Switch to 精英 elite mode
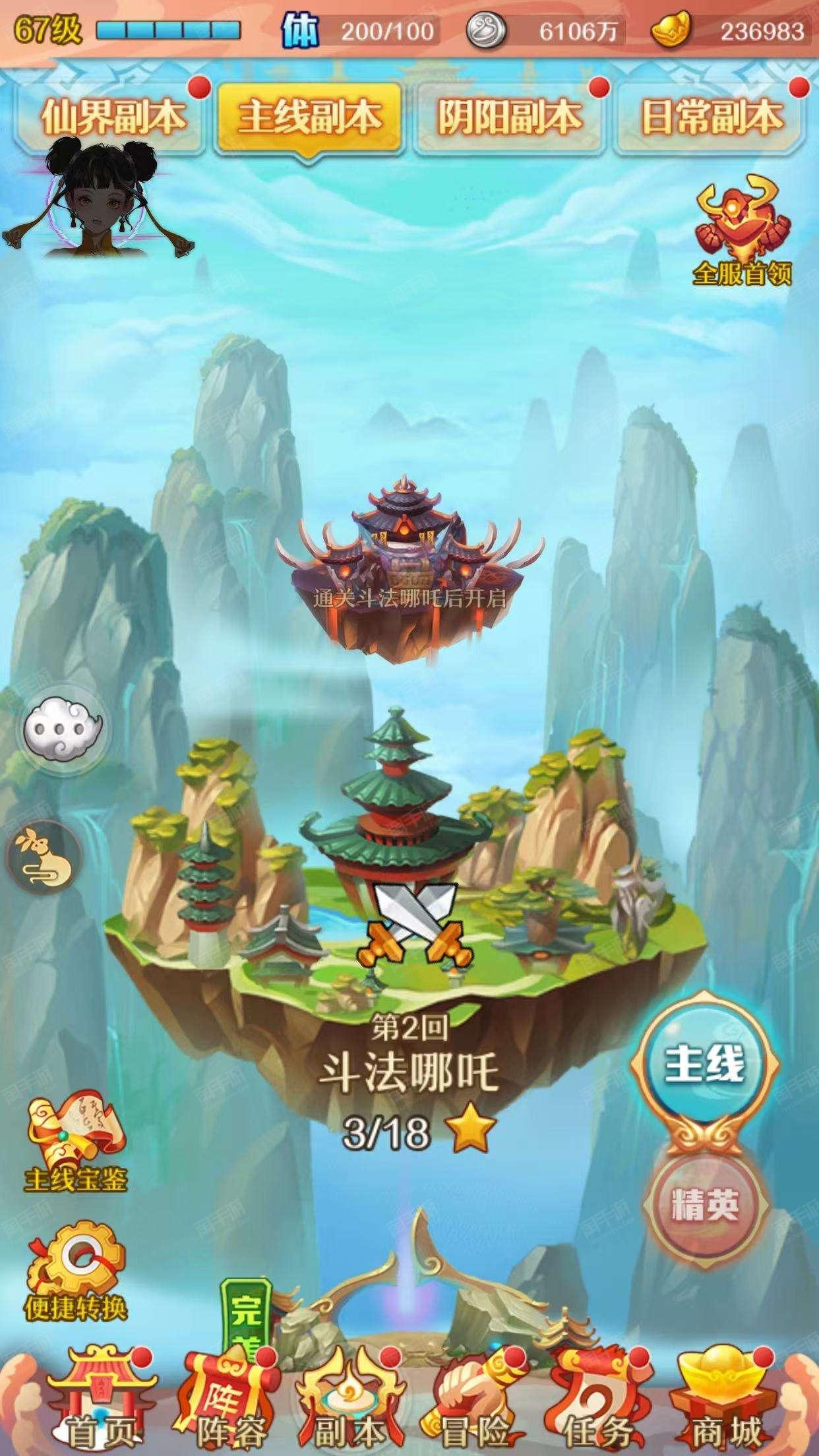 705,1204
